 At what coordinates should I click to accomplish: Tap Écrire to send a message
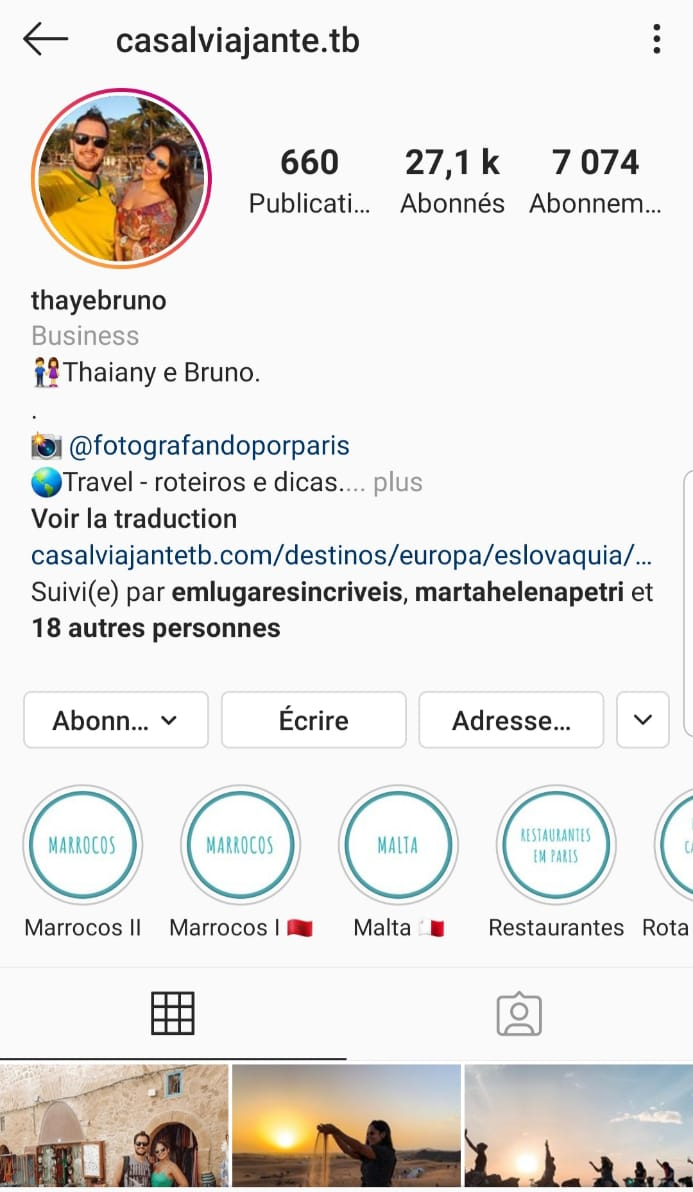(x=313, y=720)
